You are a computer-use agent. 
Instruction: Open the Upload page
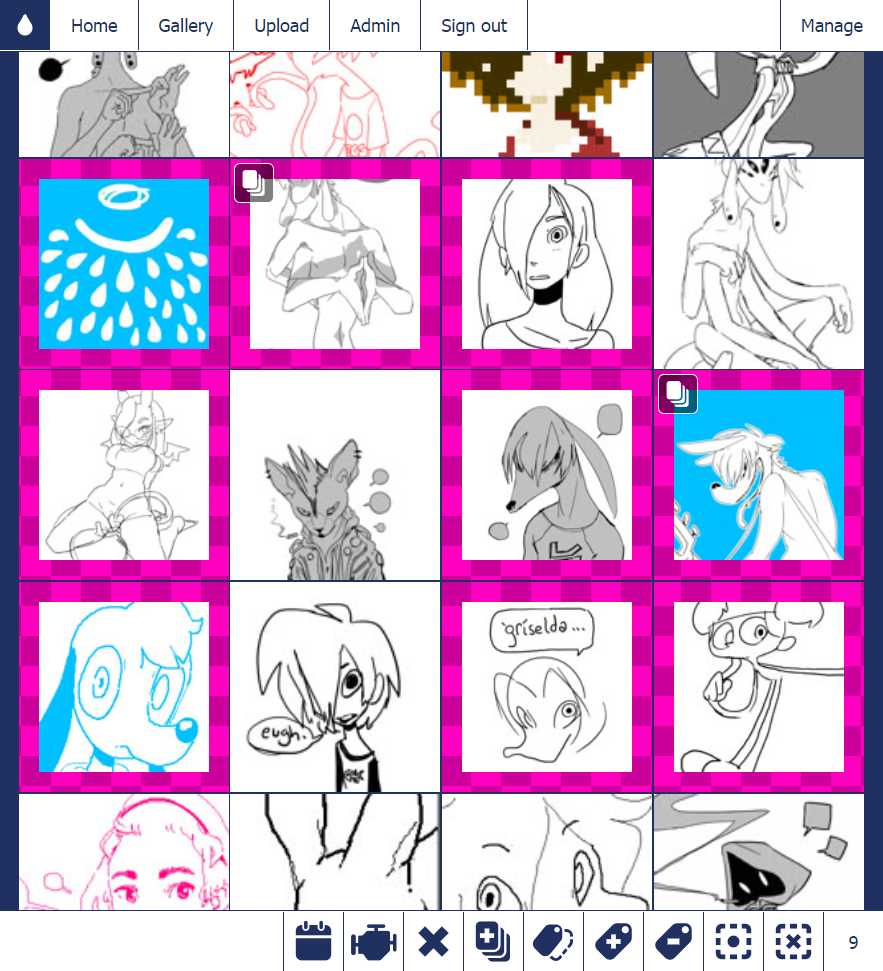coord(281,26)
